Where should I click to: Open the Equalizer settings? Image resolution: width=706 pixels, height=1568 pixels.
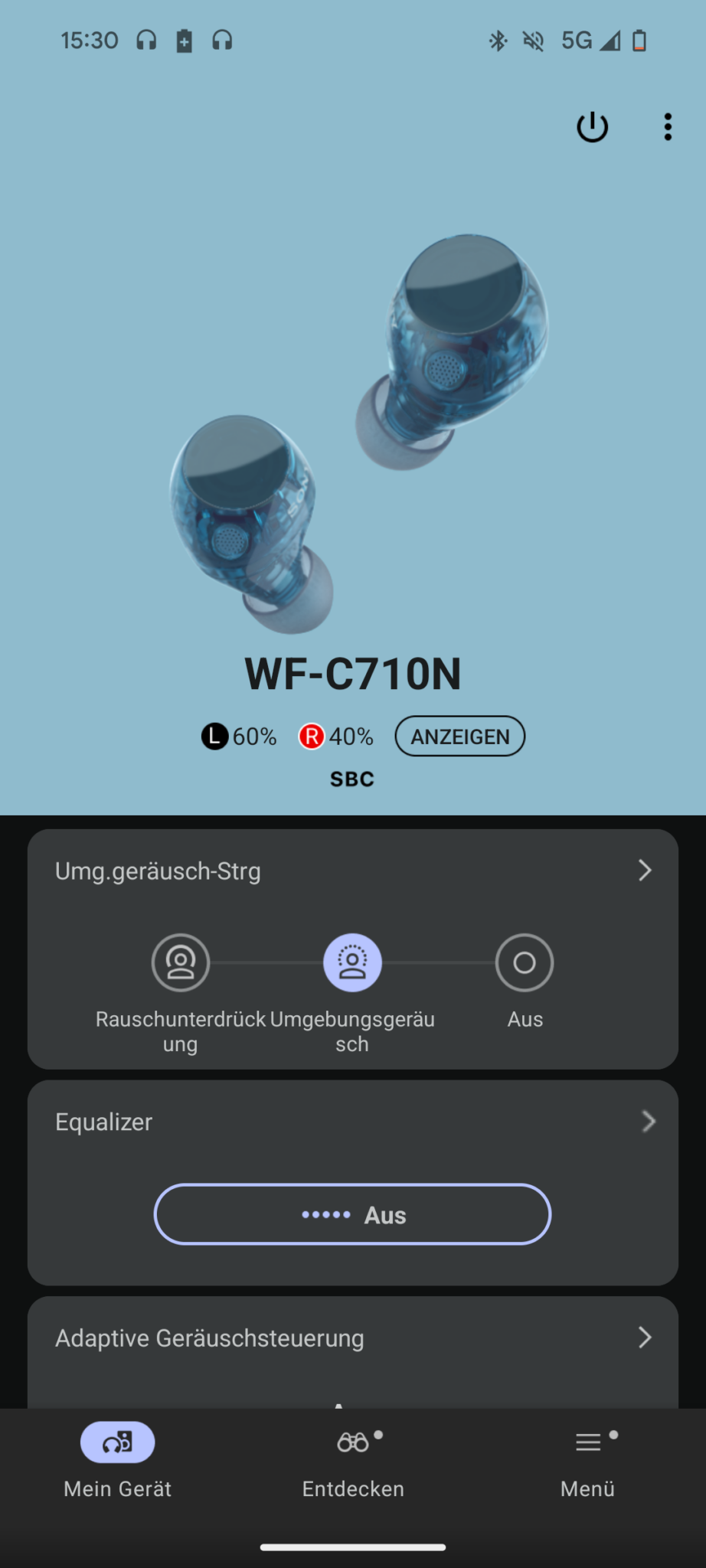352,1122
